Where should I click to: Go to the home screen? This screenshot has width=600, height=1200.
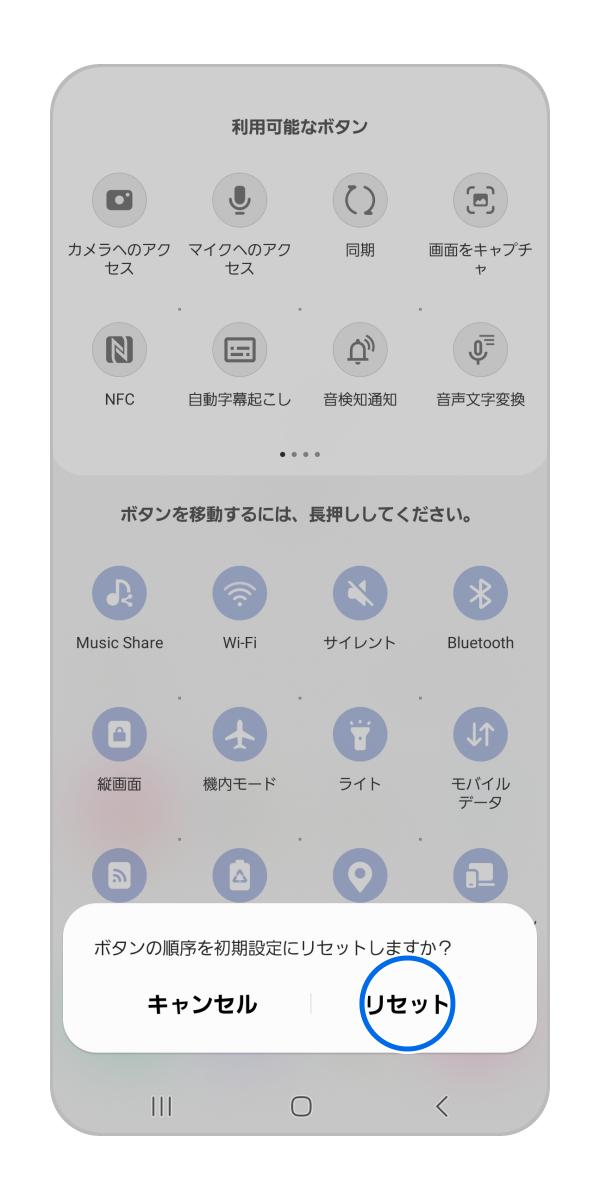coord(301,1106)
